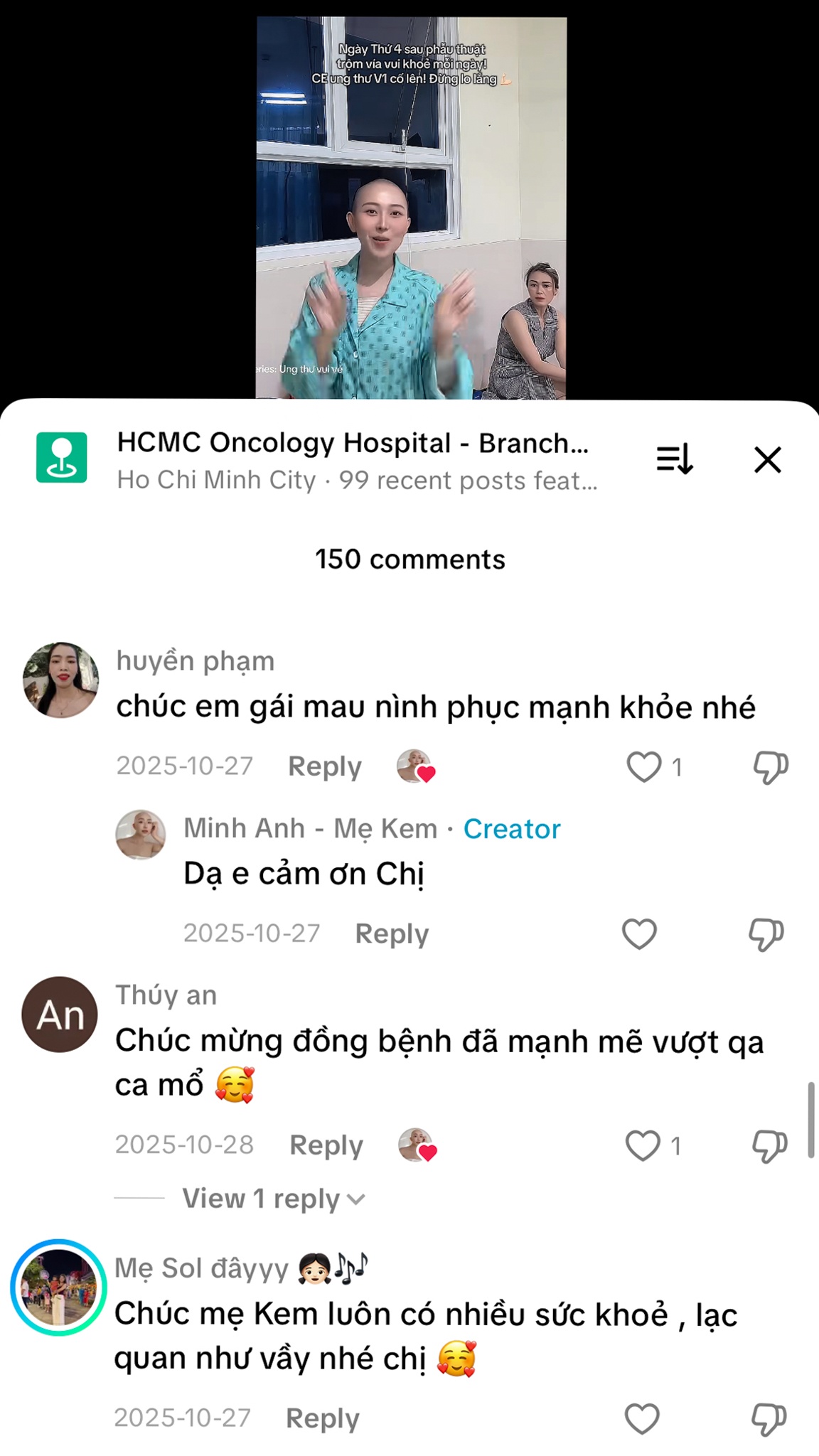Dislike Mẹ Sol đâyyy's comment
Image resolution: width=819 pixels, height=1456 pixels.
(769, 1418)
